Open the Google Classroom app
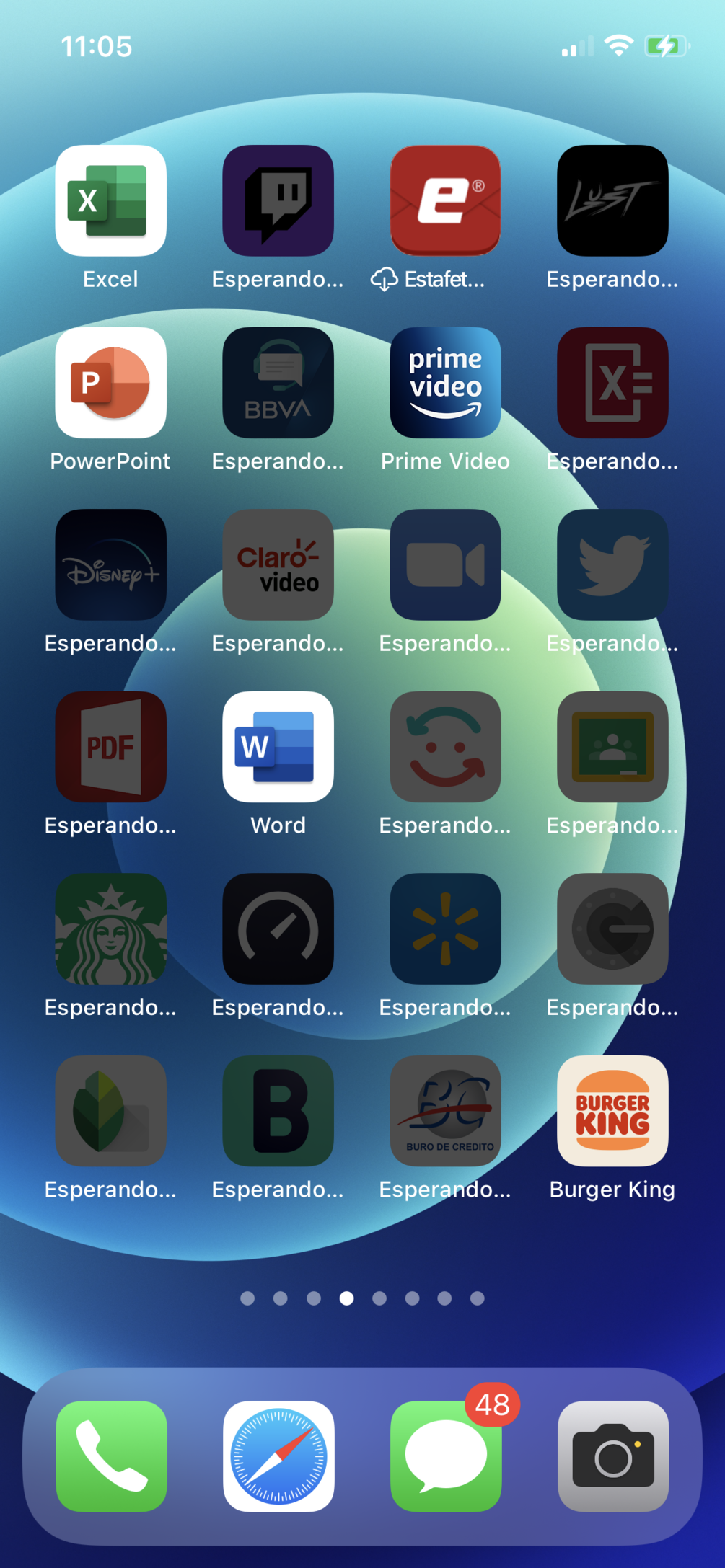Viewport: 725px width, 1568px height. click(612, 747)
